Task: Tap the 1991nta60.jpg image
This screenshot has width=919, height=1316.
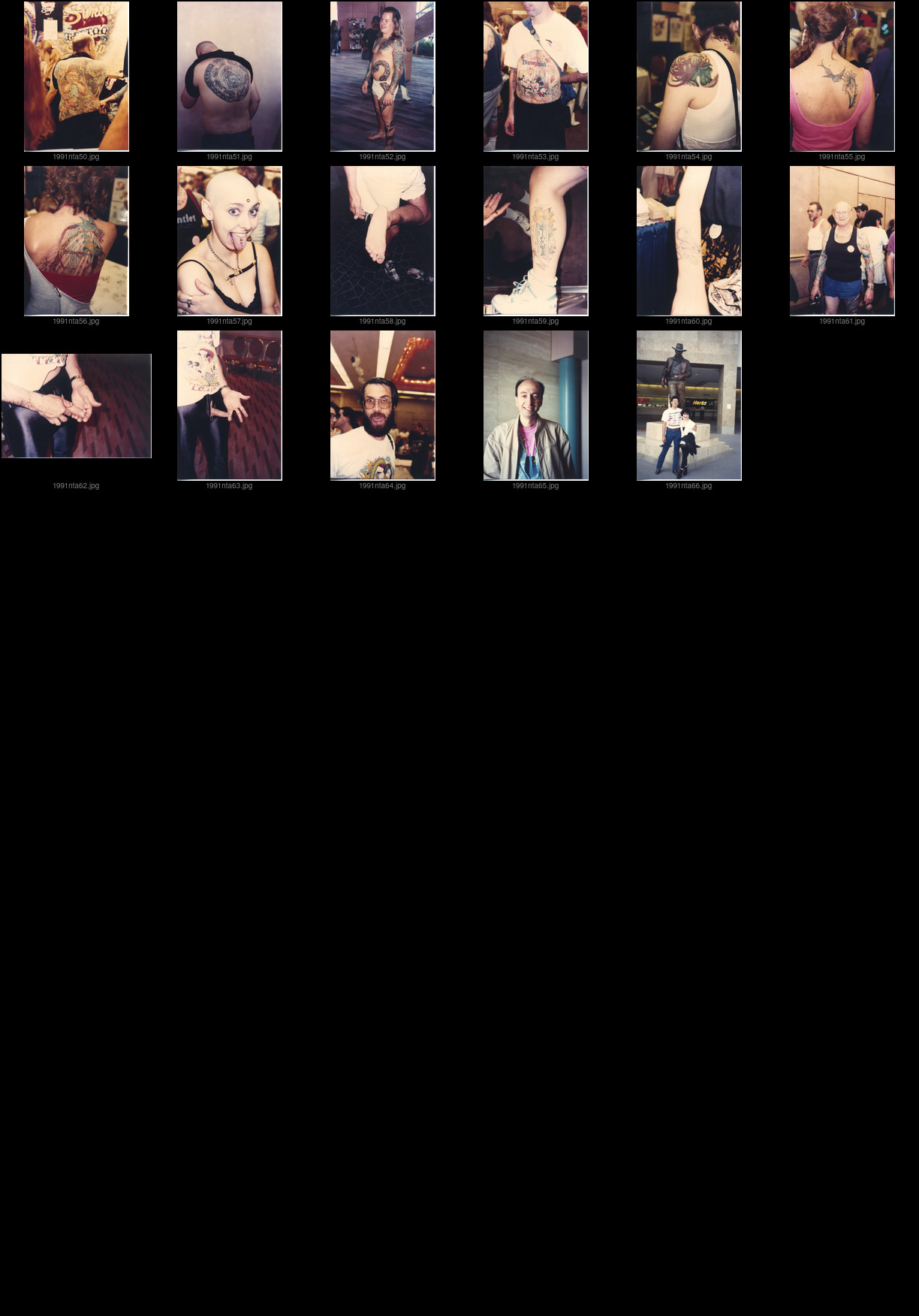Action: tap(689, 240)
